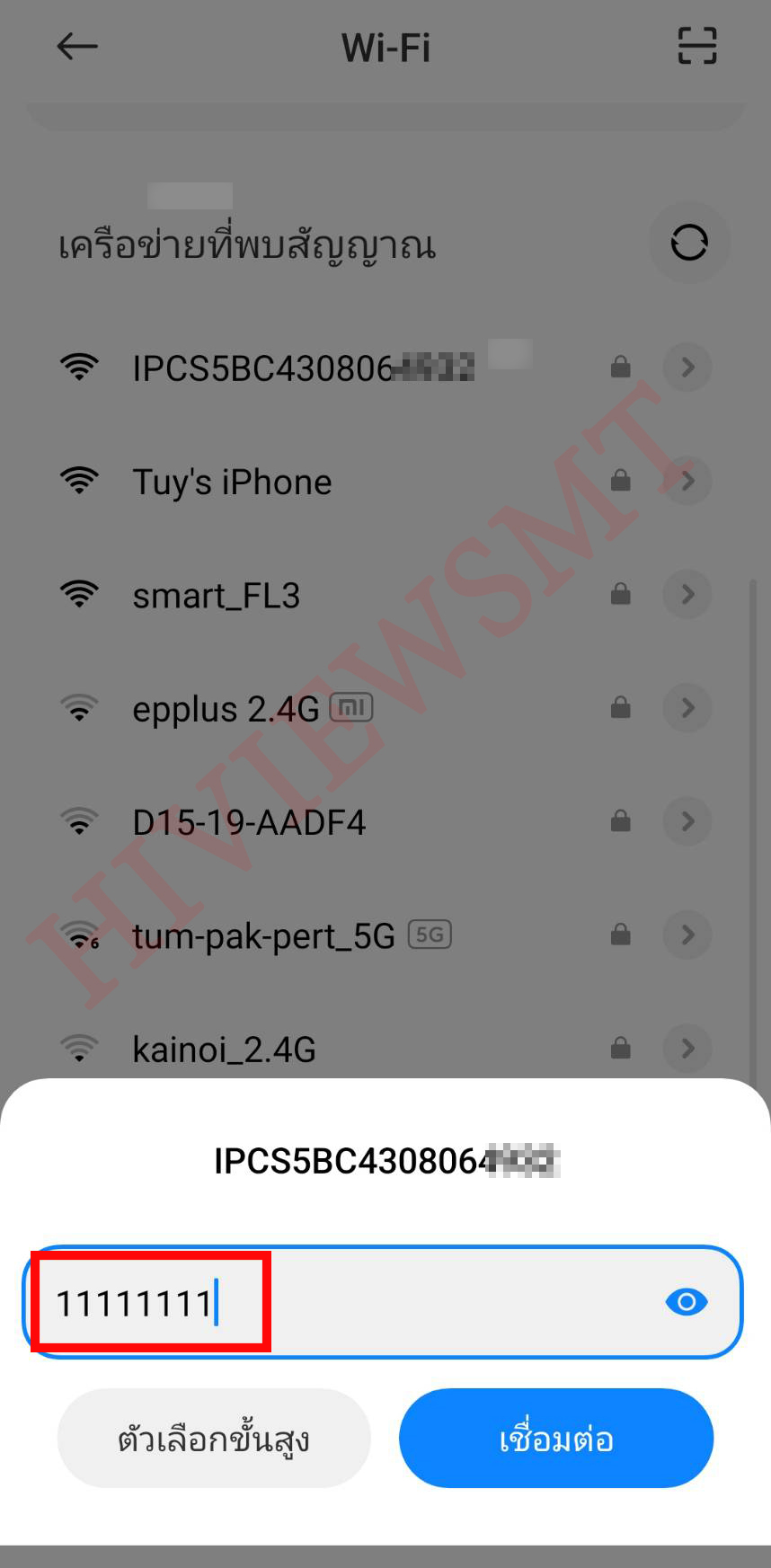Open details chevron for D15-19-AADF4
The image size is (771, 1568).
point(687,821)
